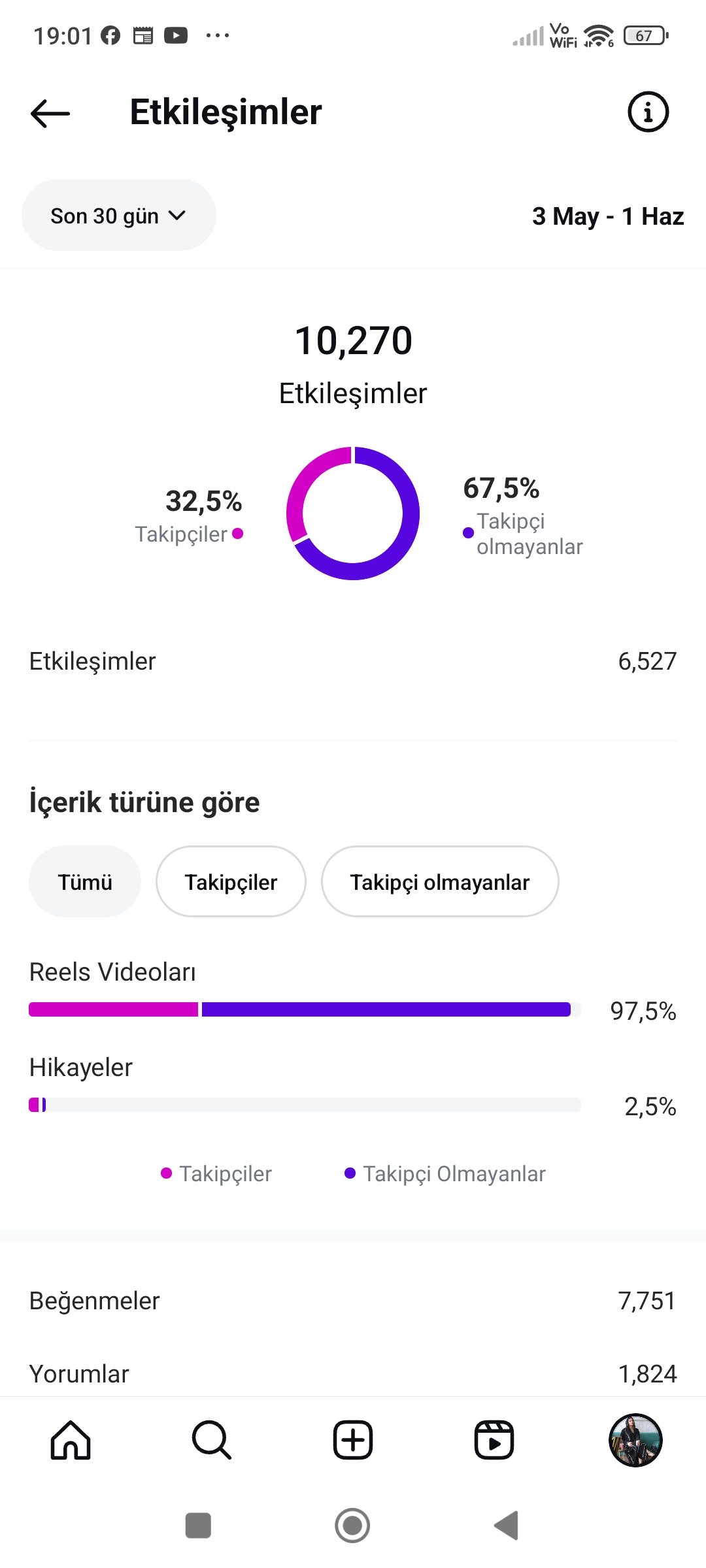Select the Tümü filter chip
Image resolution: width=706 pixels, height=1568 pixels.
tap(85, 882)
